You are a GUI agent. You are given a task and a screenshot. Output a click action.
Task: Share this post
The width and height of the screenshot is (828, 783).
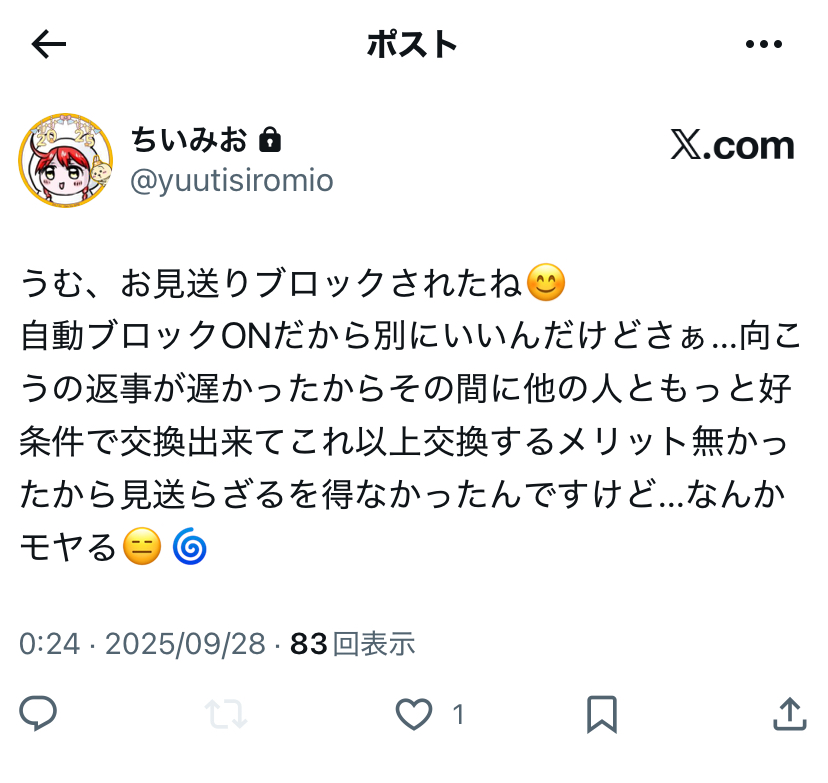click(789, 714)
